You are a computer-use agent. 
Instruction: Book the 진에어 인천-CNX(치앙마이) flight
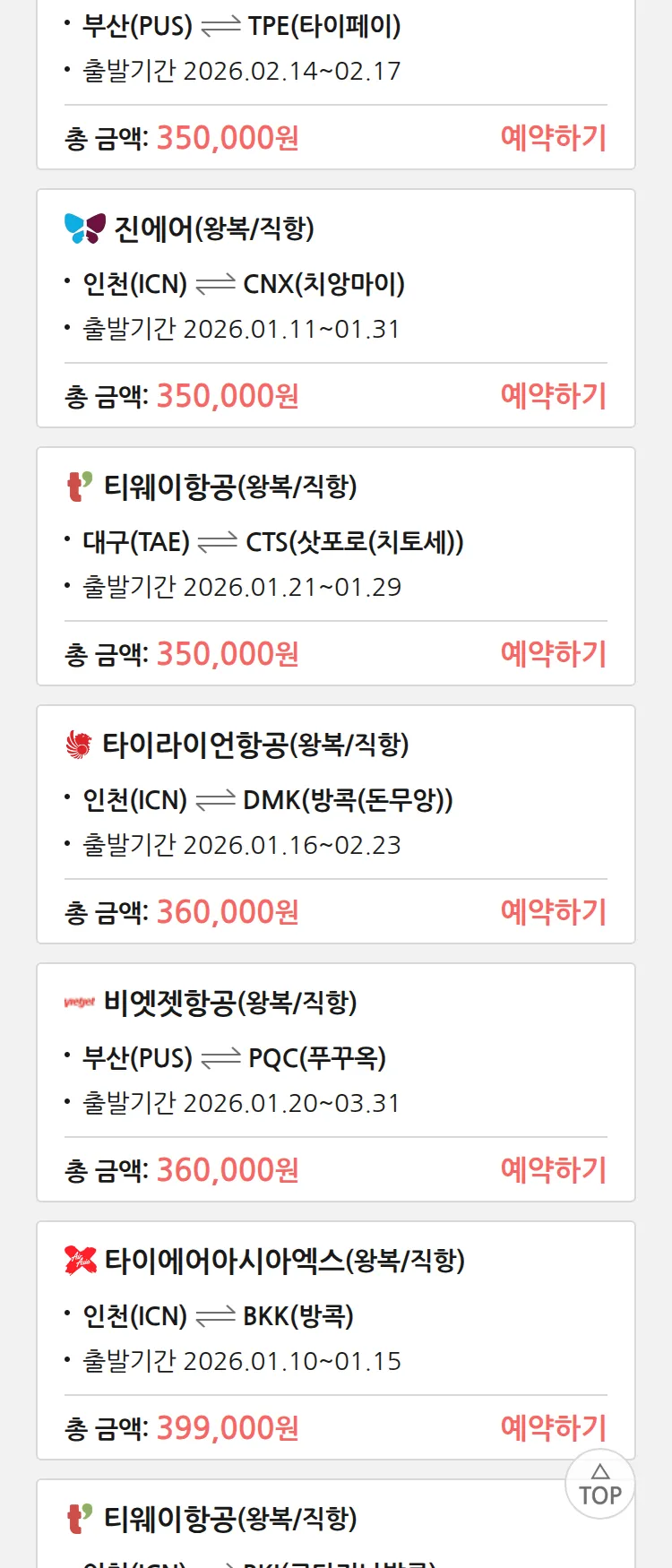pos(553,396)
